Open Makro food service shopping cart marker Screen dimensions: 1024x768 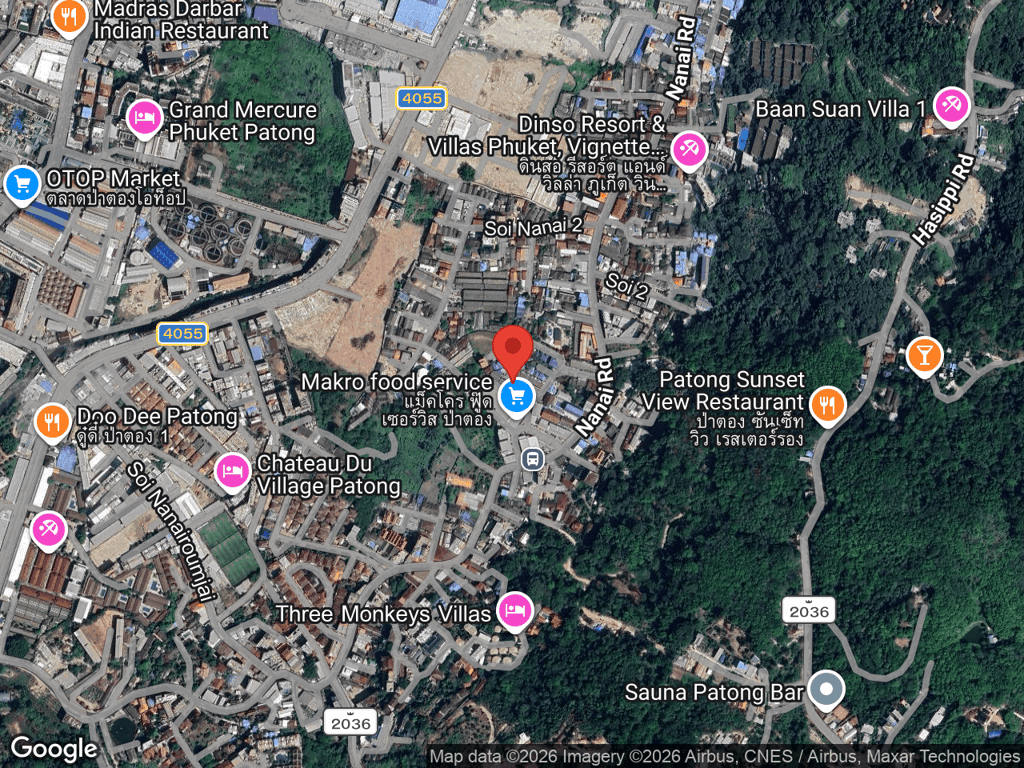coord(517,397)
